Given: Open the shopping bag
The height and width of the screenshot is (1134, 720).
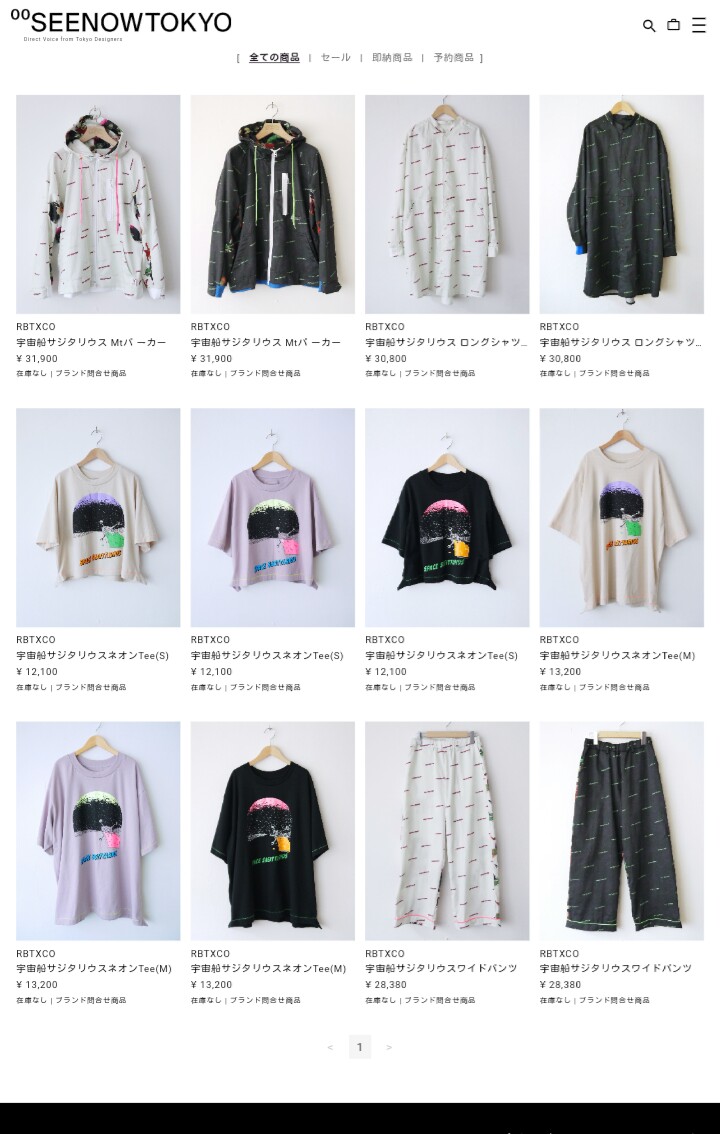Looking at the screenshot, I should coord(674,25).
